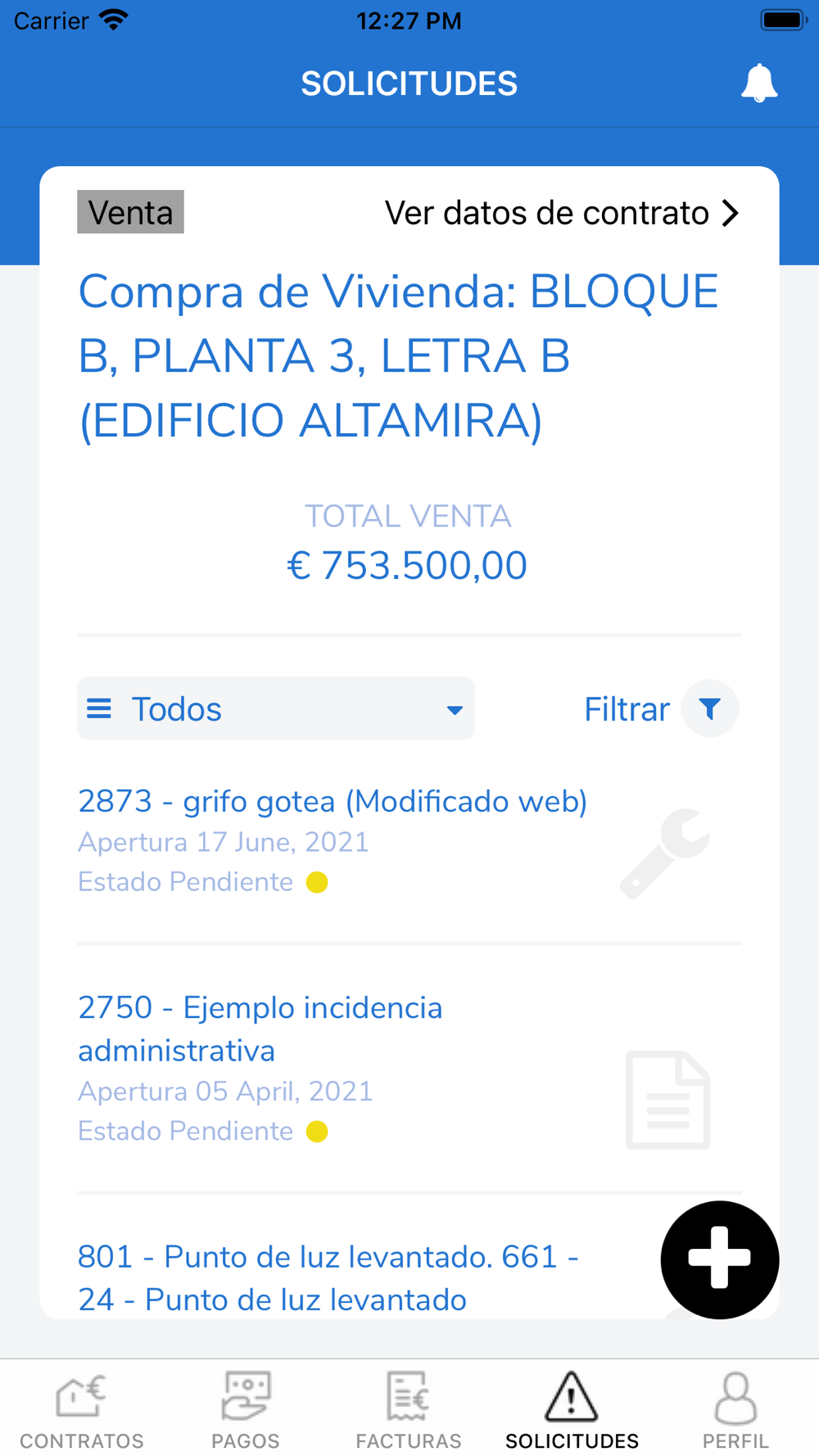Screen dimensions: 819x1456
Task: Add a new request with plus button
Action: 720,1259
